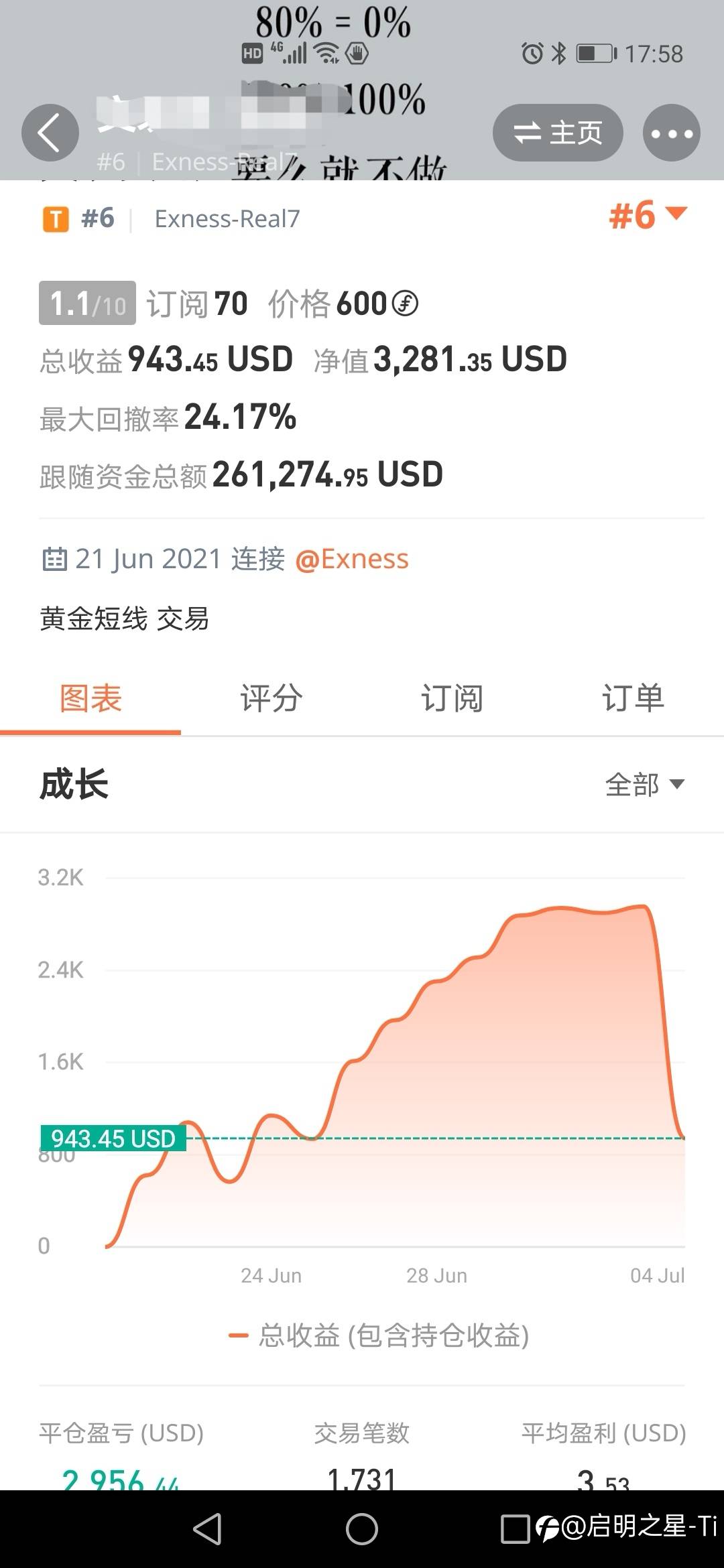
Task: Tap the ₣ coin icon beside price 600
Action: pyautogui.click(x=404, y=304)
